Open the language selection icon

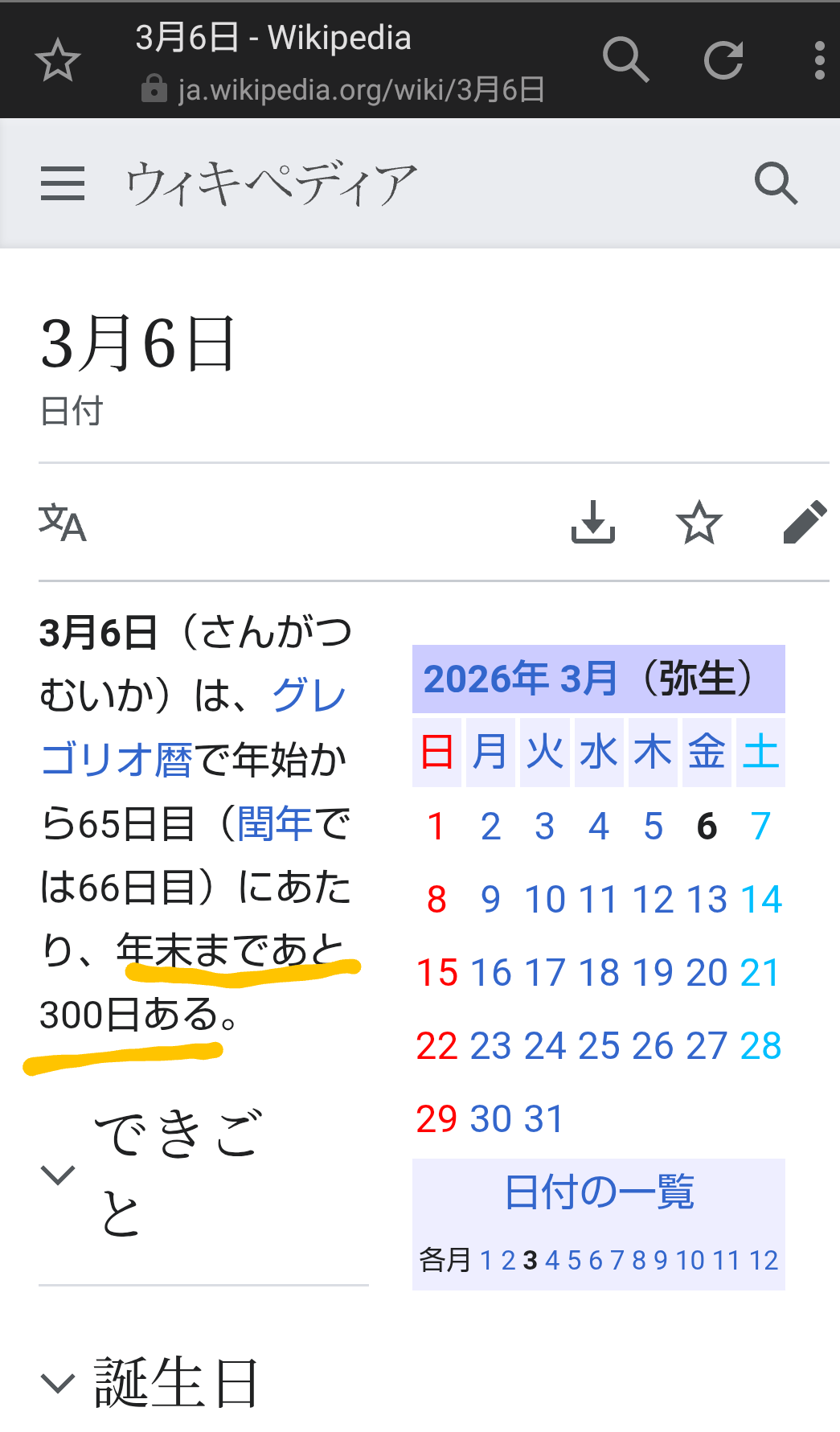pos(63,523)
